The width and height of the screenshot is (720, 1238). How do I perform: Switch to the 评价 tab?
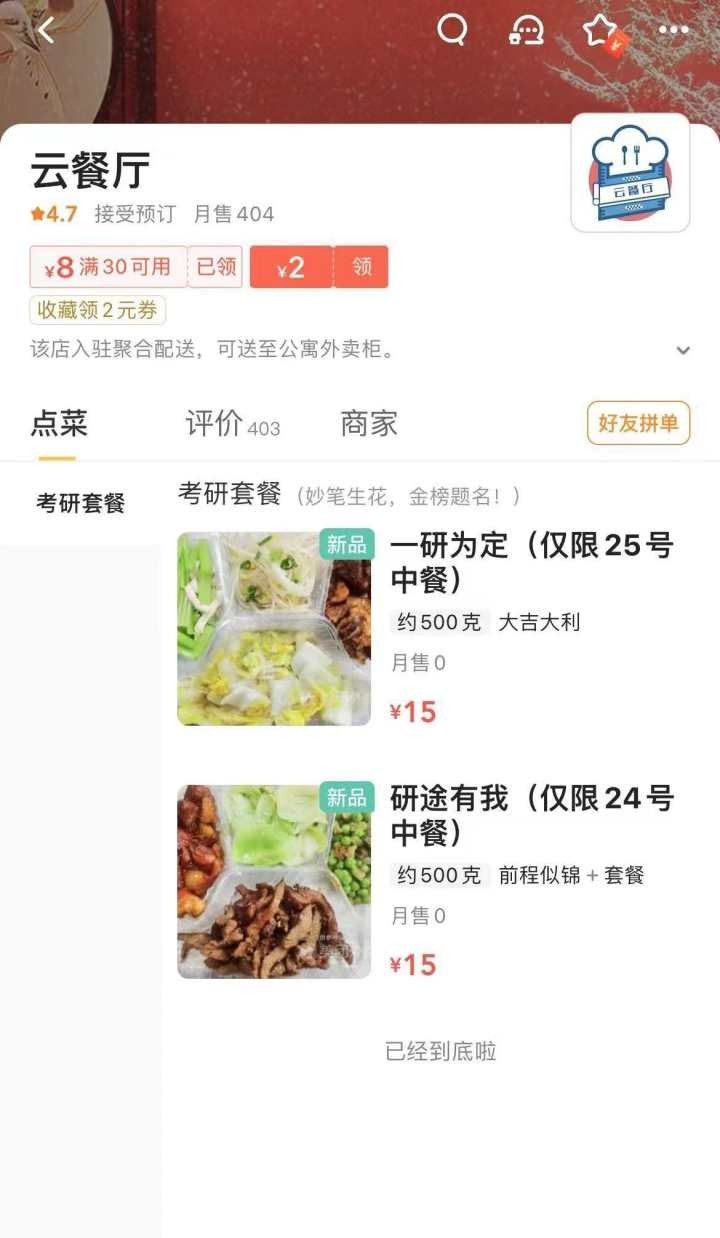tap(212, 423)
